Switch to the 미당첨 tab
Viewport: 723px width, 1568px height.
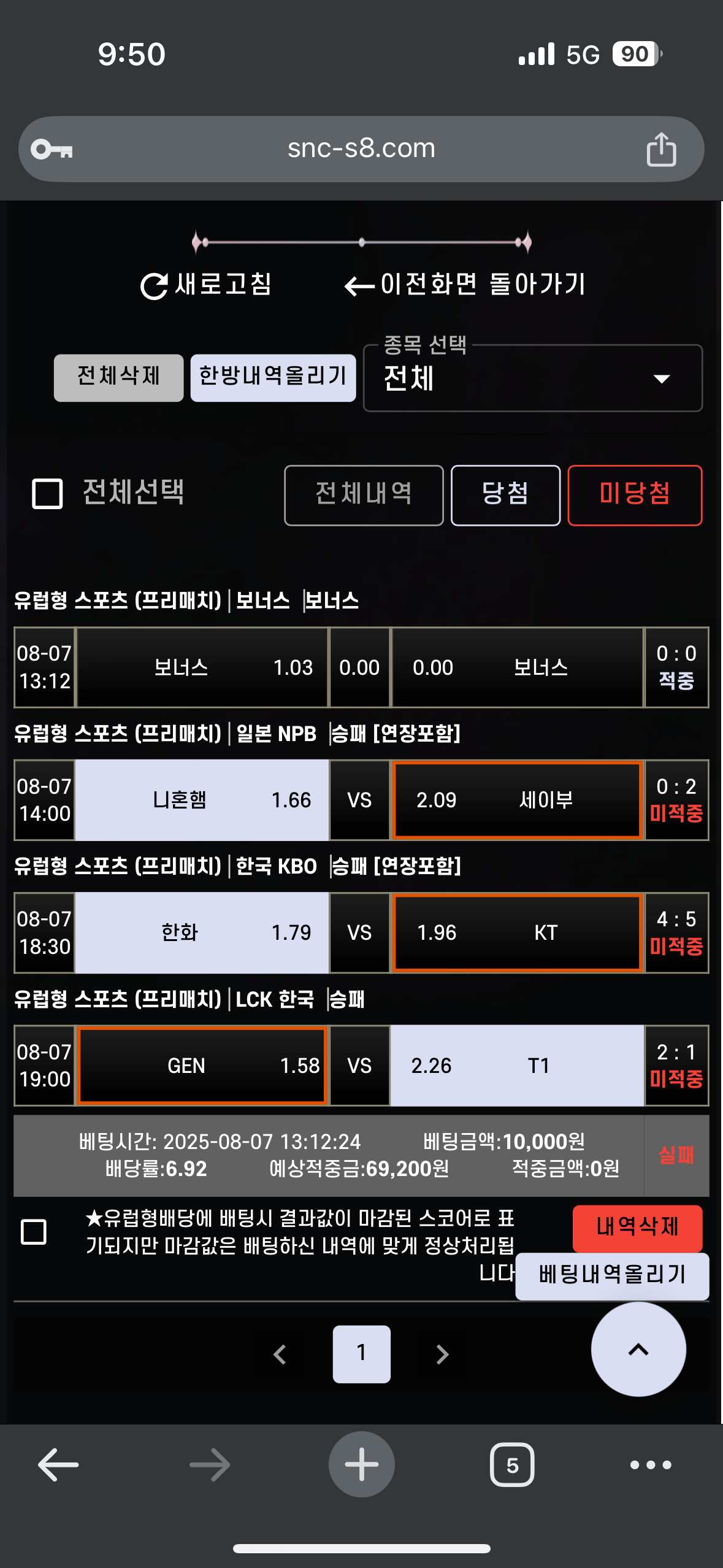[x=635, y=495]
